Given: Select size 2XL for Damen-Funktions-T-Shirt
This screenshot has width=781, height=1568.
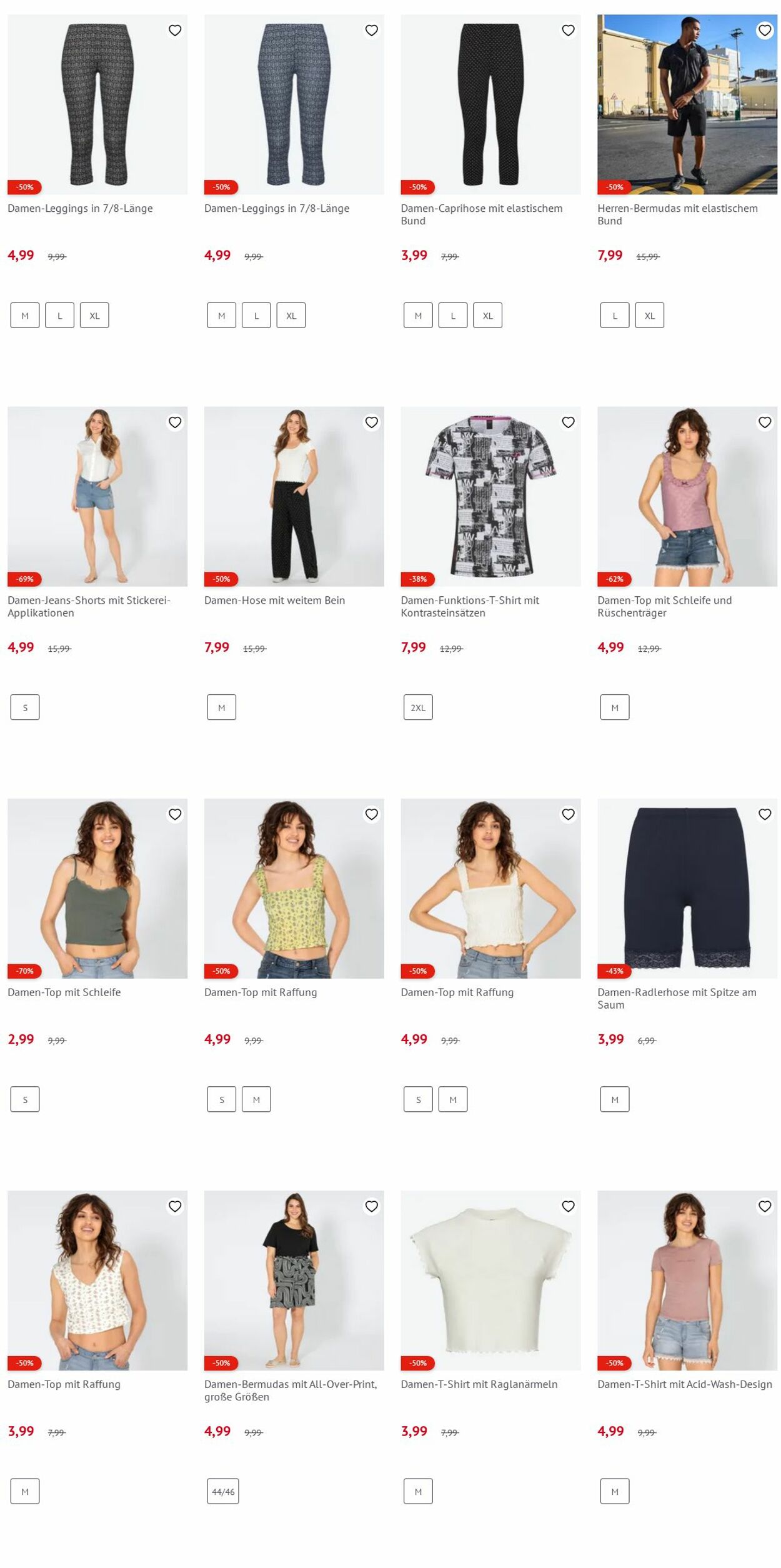Looking at the screenshot, I should point(417,707).
